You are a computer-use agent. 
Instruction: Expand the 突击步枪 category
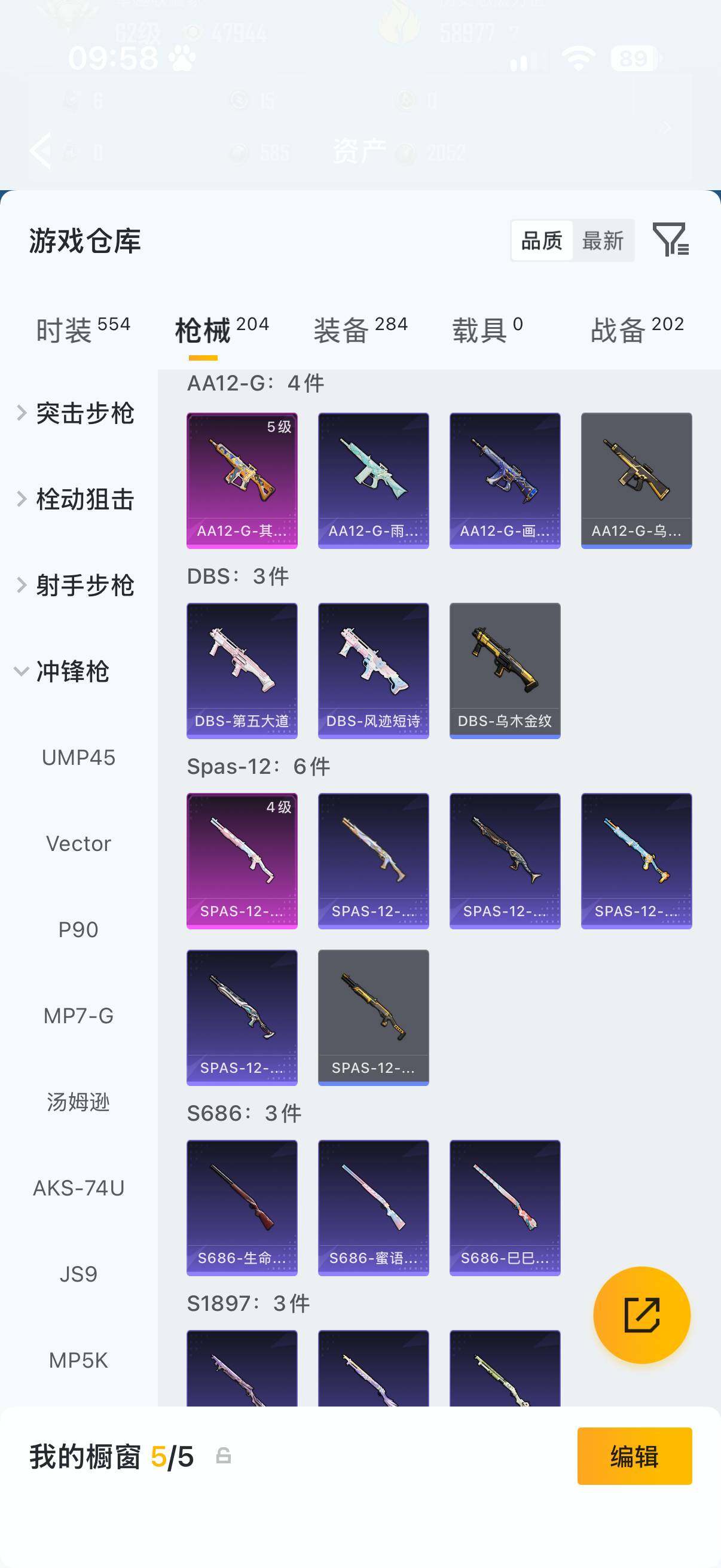75,413
